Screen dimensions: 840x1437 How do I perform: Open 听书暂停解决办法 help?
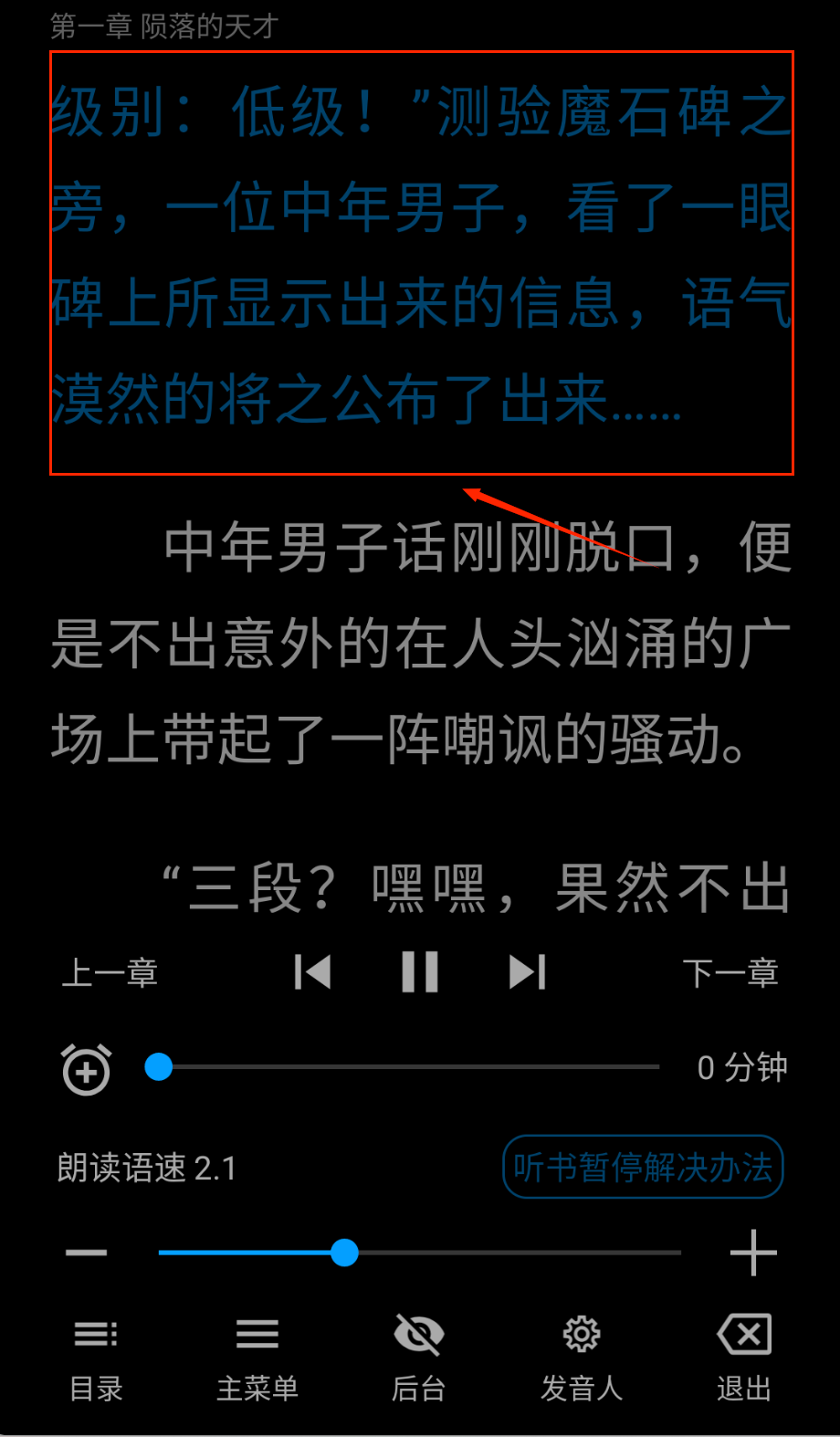point(643,1167)
